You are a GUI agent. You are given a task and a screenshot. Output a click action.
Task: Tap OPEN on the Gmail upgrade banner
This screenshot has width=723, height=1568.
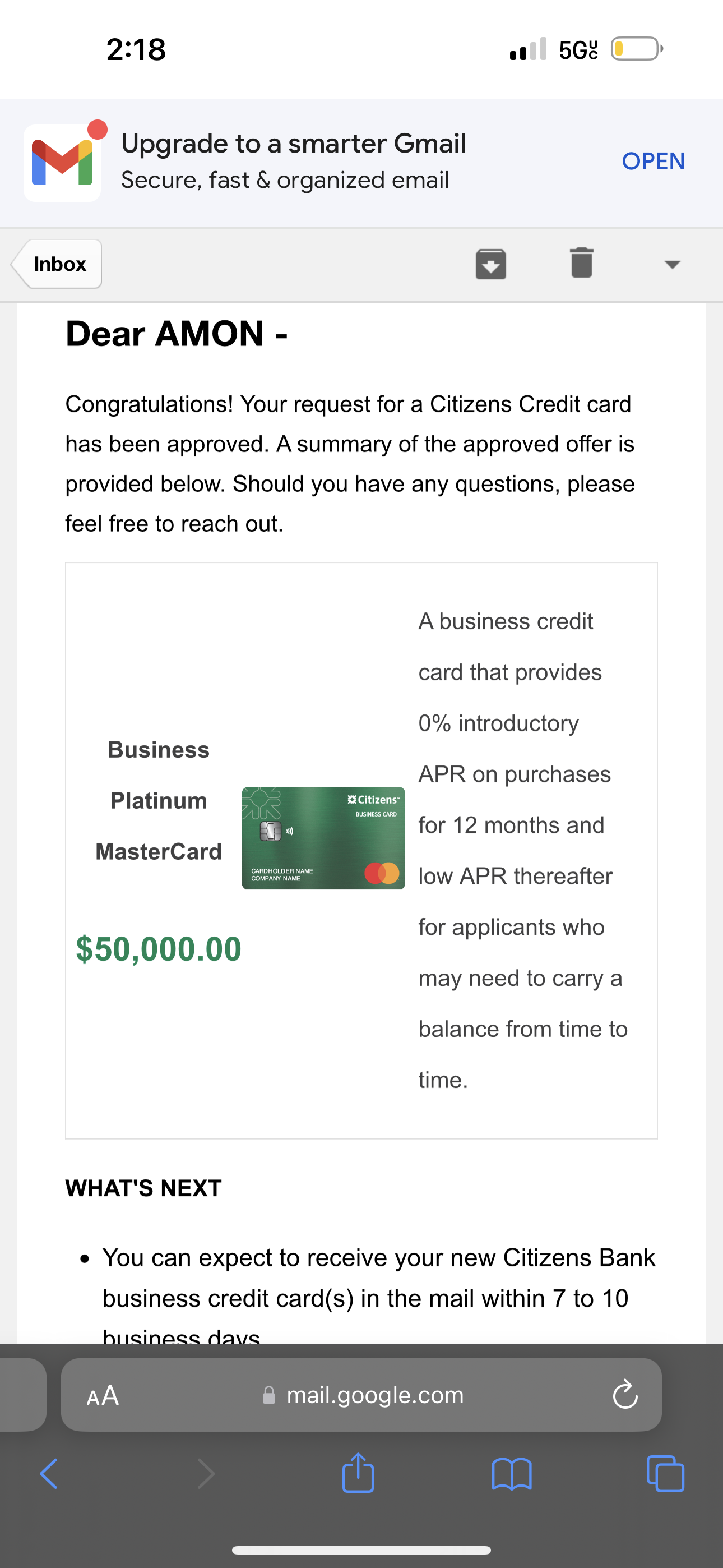click(653, 162)
